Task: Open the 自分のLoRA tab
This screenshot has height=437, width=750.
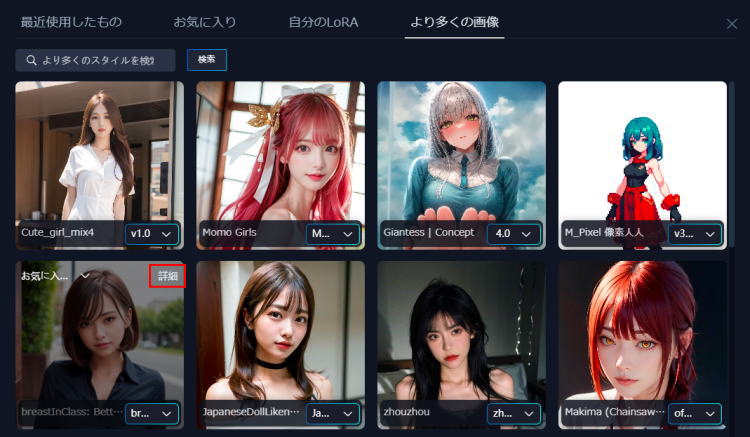Action: [323, 22]
